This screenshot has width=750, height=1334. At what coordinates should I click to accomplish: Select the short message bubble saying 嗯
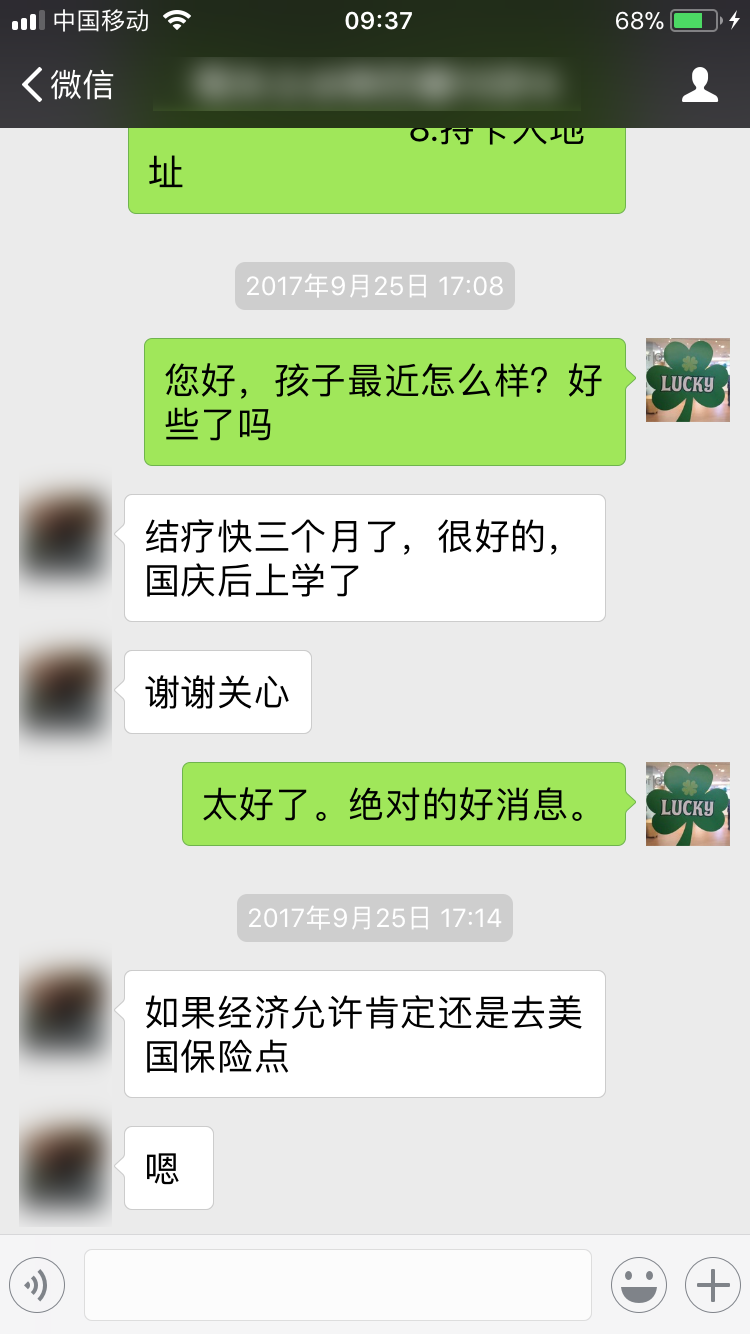coord(168,1168)
